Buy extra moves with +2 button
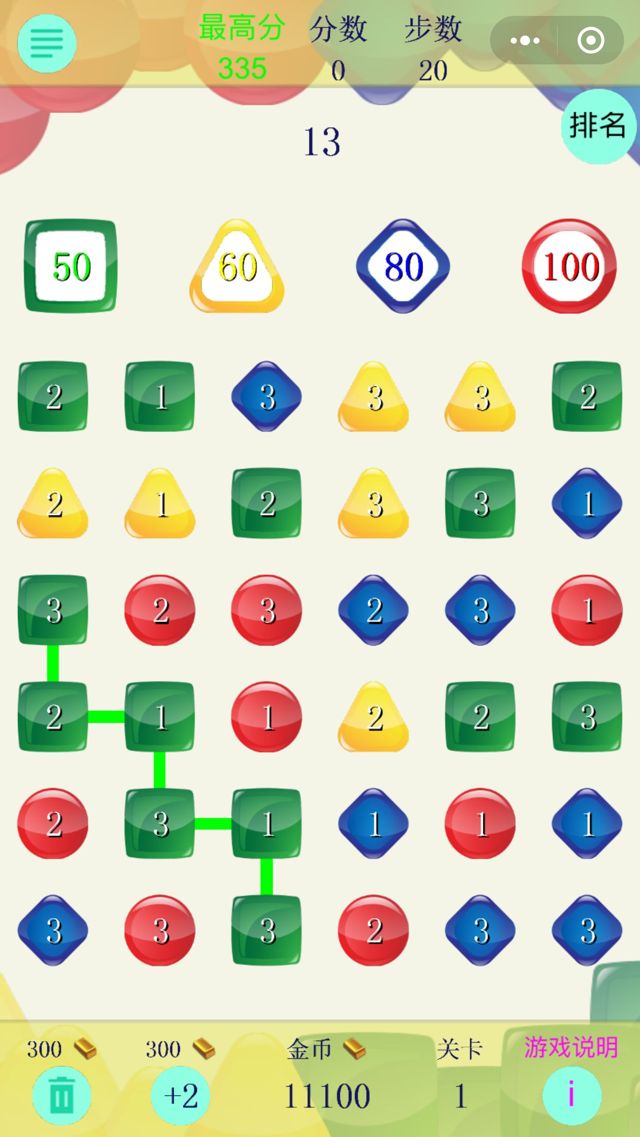The image size is (640, 1137). click(181, 1095)
